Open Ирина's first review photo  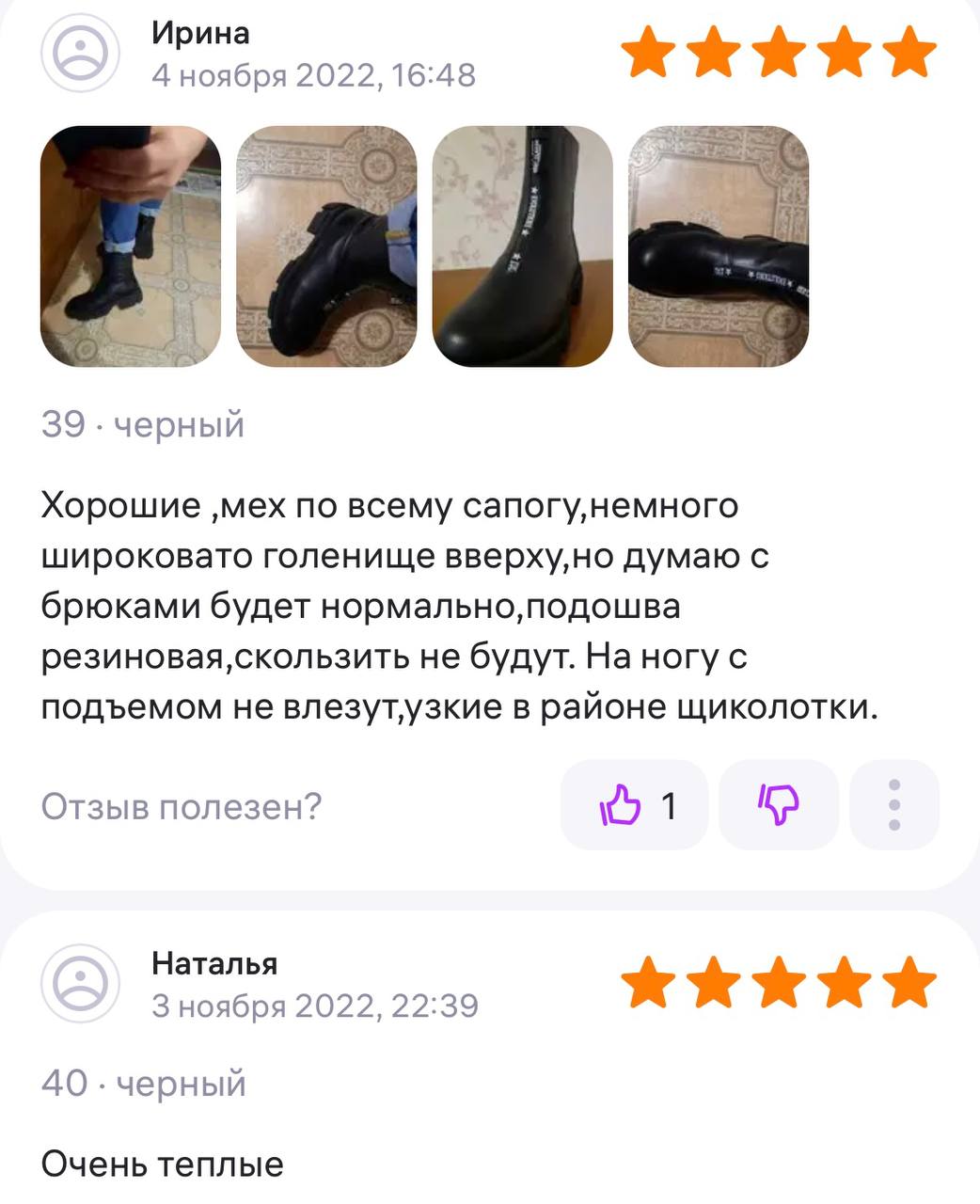pyautogui.click(x=131, y=246)
